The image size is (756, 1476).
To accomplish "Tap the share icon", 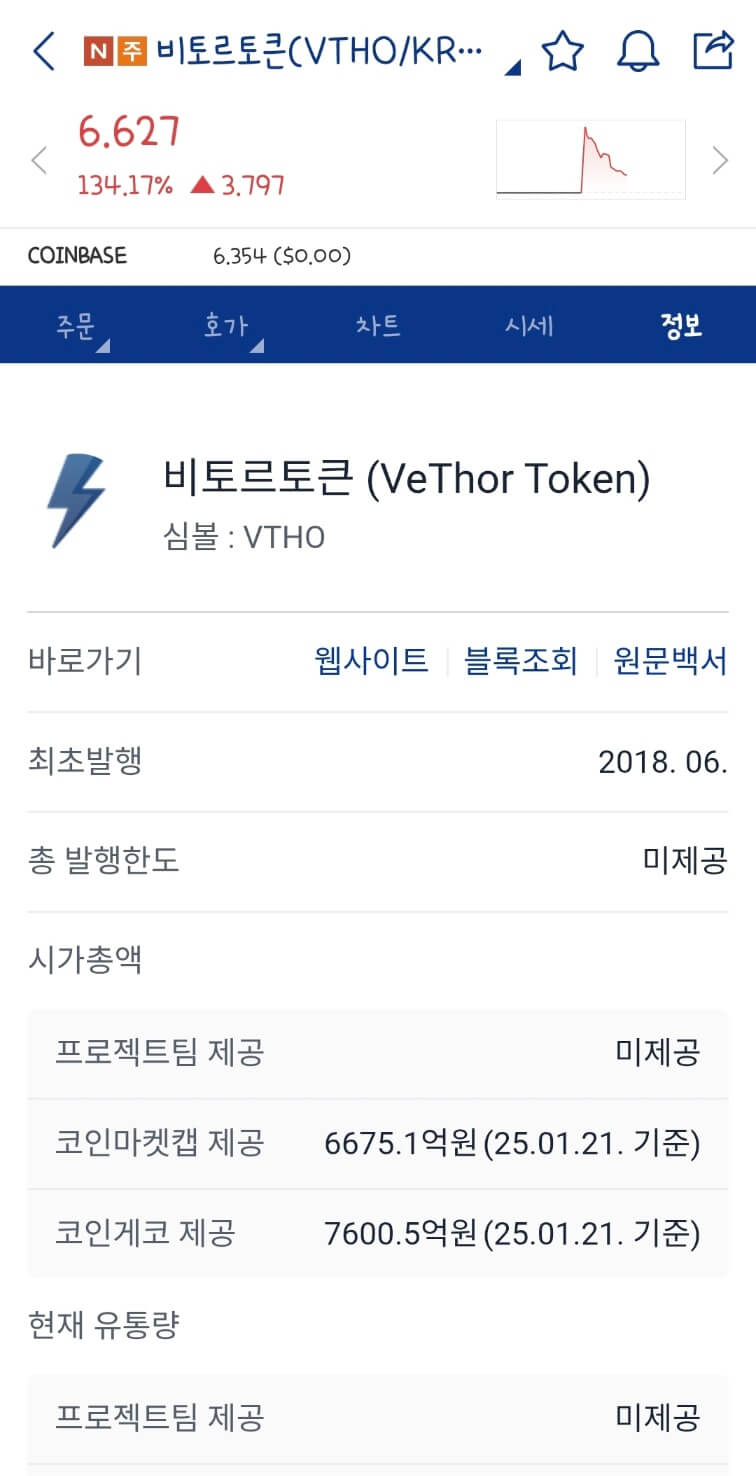I will pyautogui.click(x=714, y=52).
